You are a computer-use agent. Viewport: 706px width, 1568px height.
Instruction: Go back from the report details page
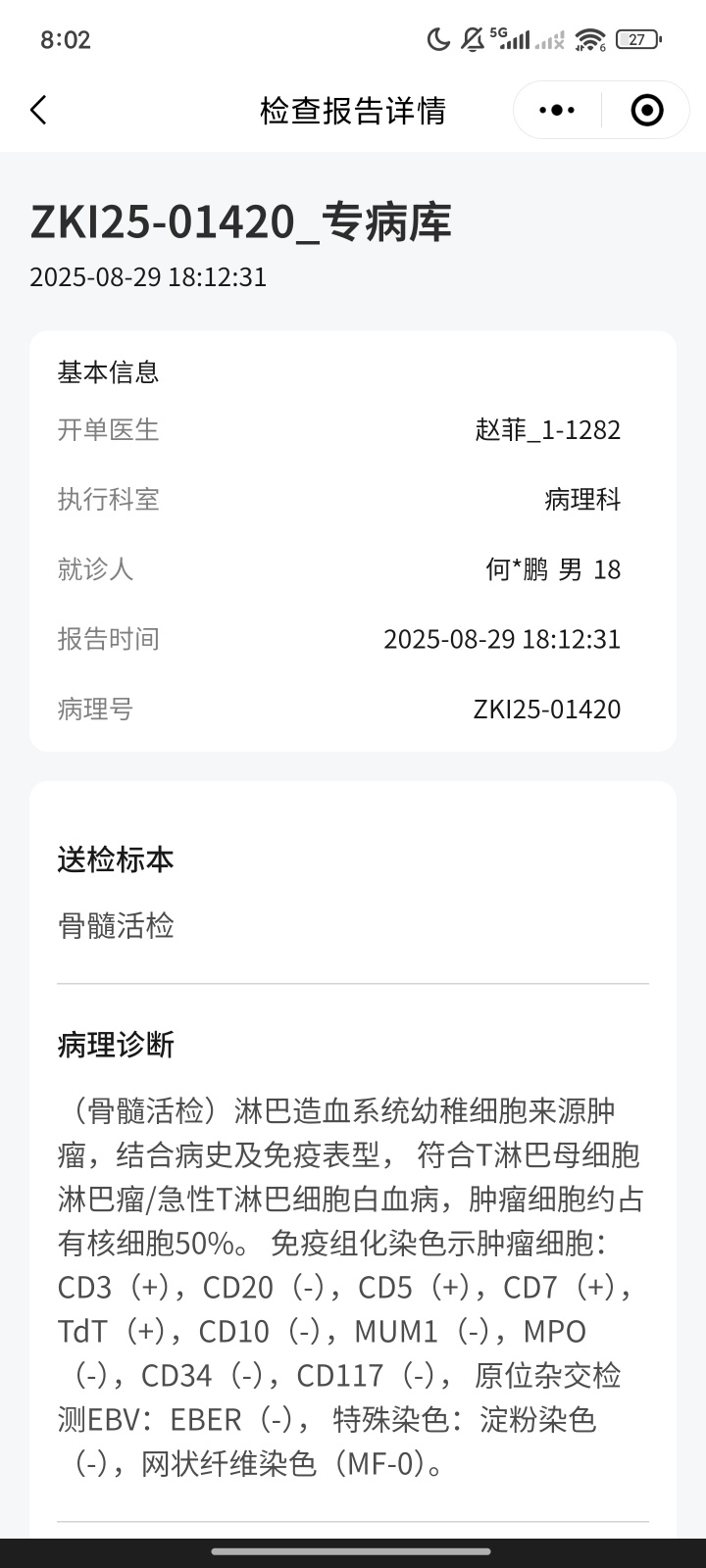tap(38, 110)
